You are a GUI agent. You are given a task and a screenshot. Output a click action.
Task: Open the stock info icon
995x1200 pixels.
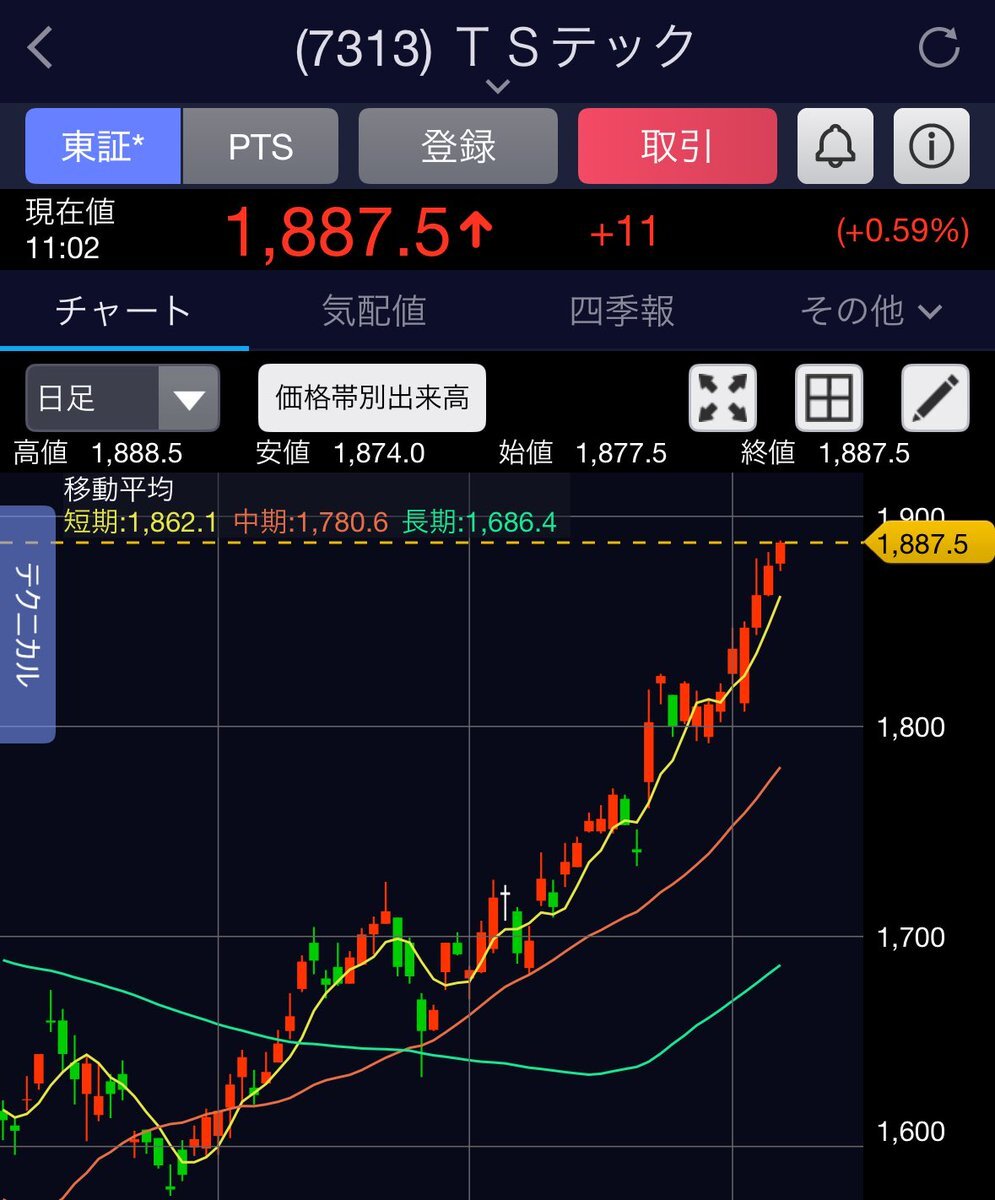point(931,147)
